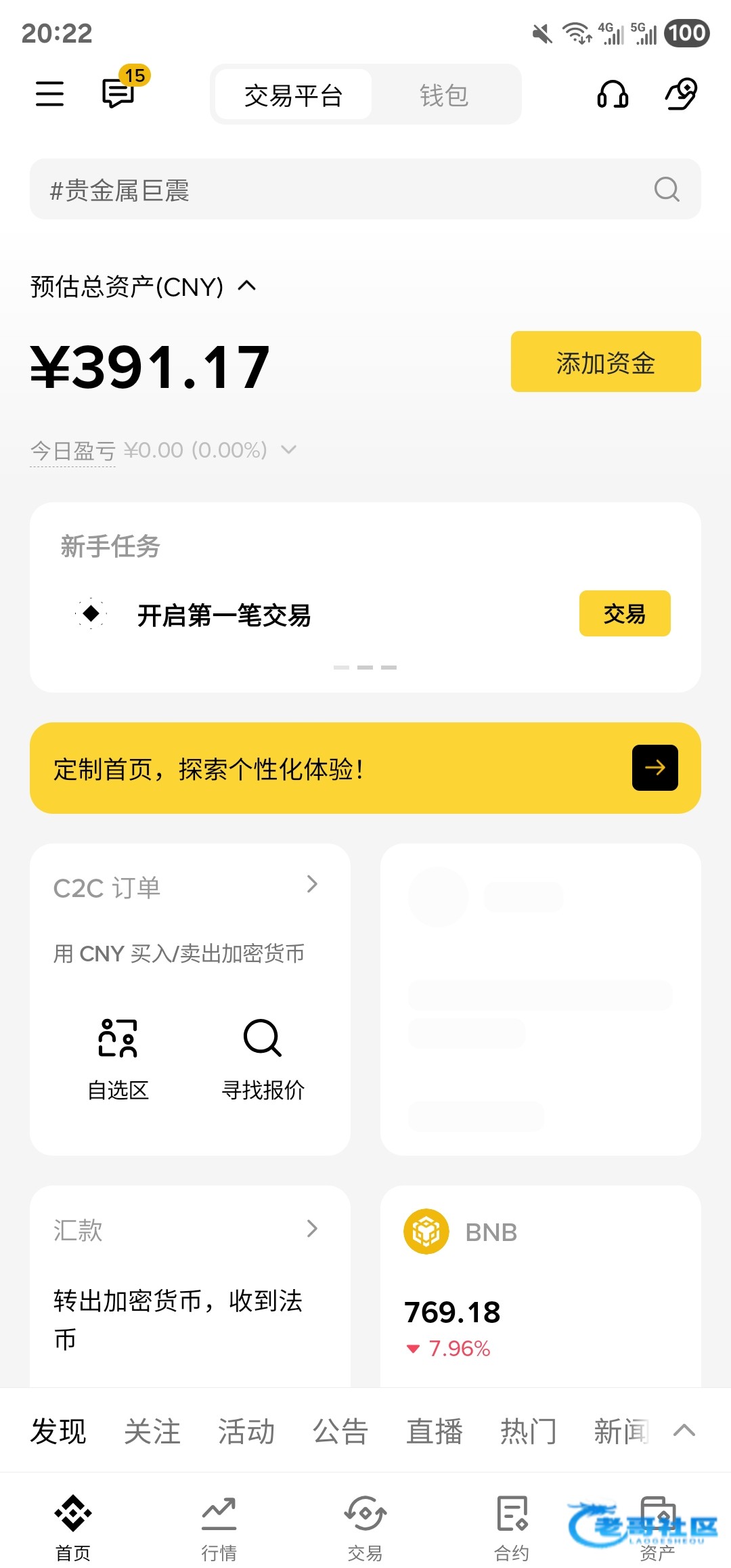
Task: Tap the search field showing #贵金属巨震
Action: 365,189
